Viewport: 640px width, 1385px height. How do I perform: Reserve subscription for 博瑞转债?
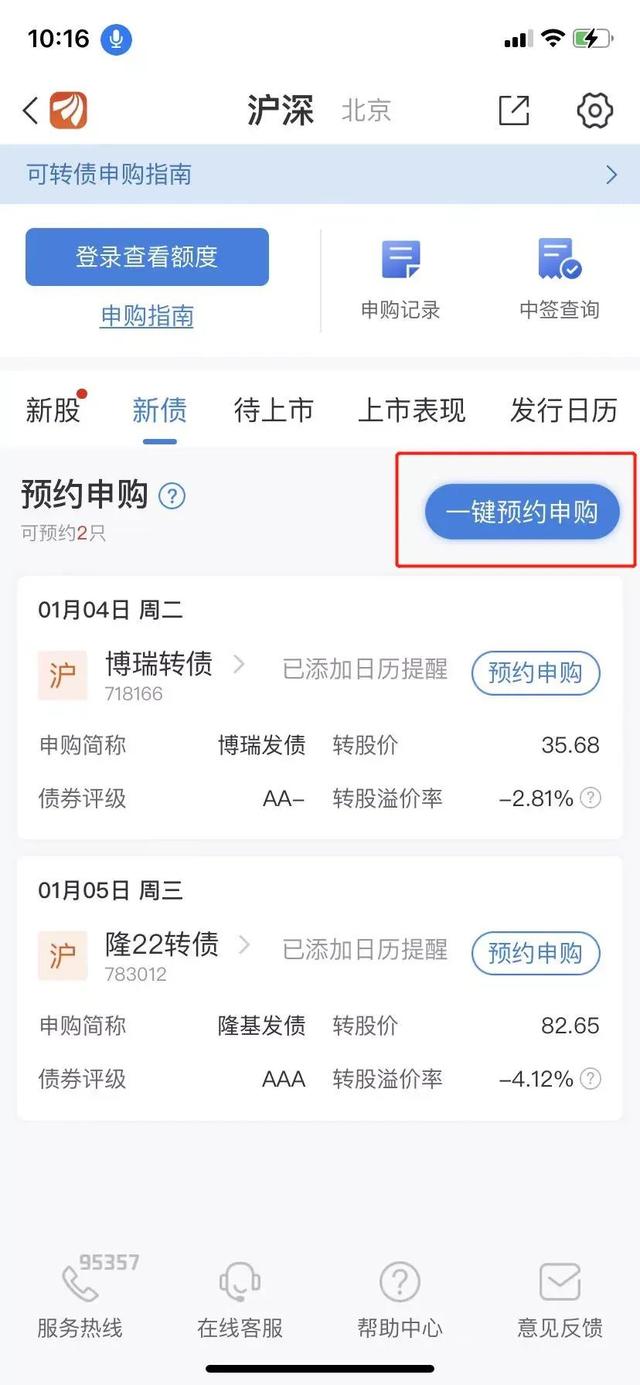[535, 673]
